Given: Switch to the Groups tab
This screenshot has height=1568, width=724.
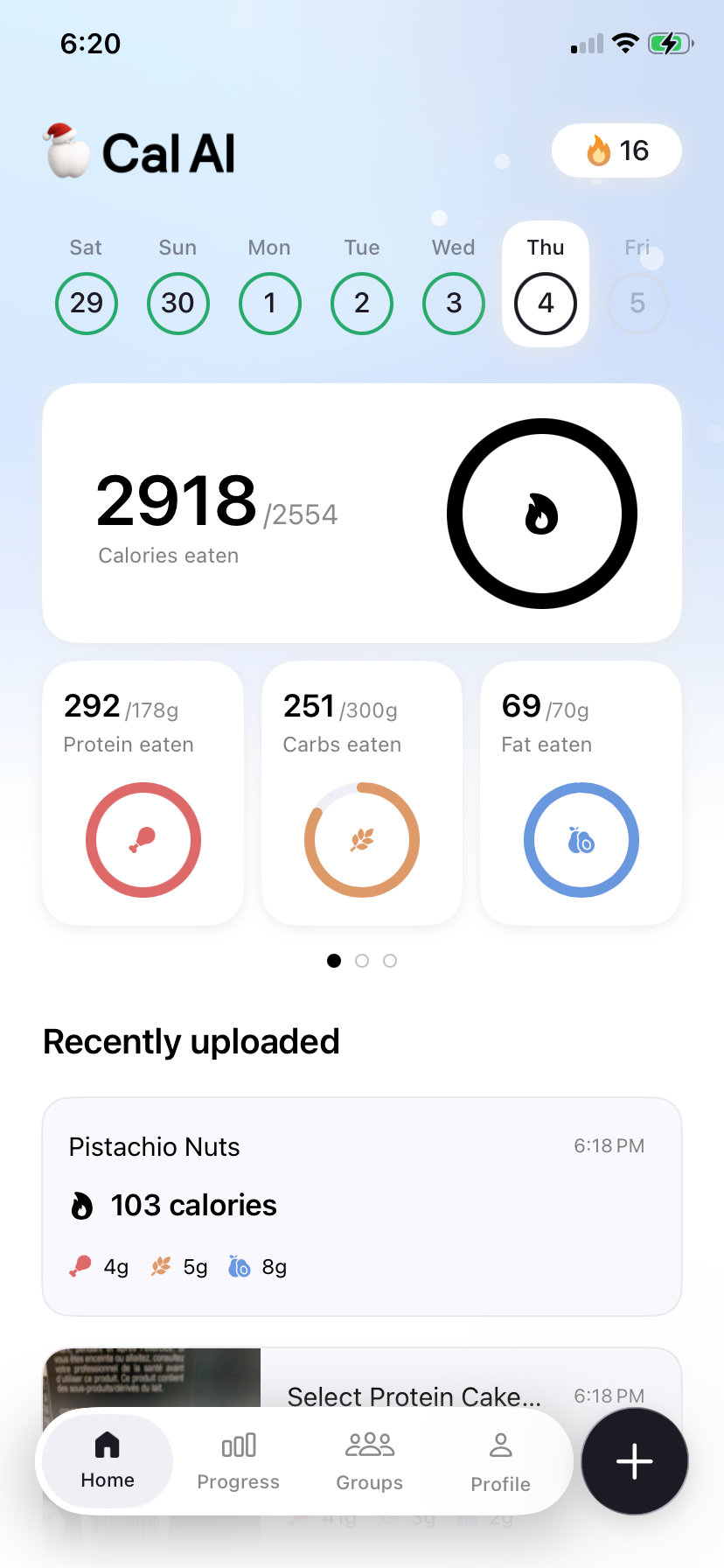Looking at the screenshot, I should pos(369,1461).
